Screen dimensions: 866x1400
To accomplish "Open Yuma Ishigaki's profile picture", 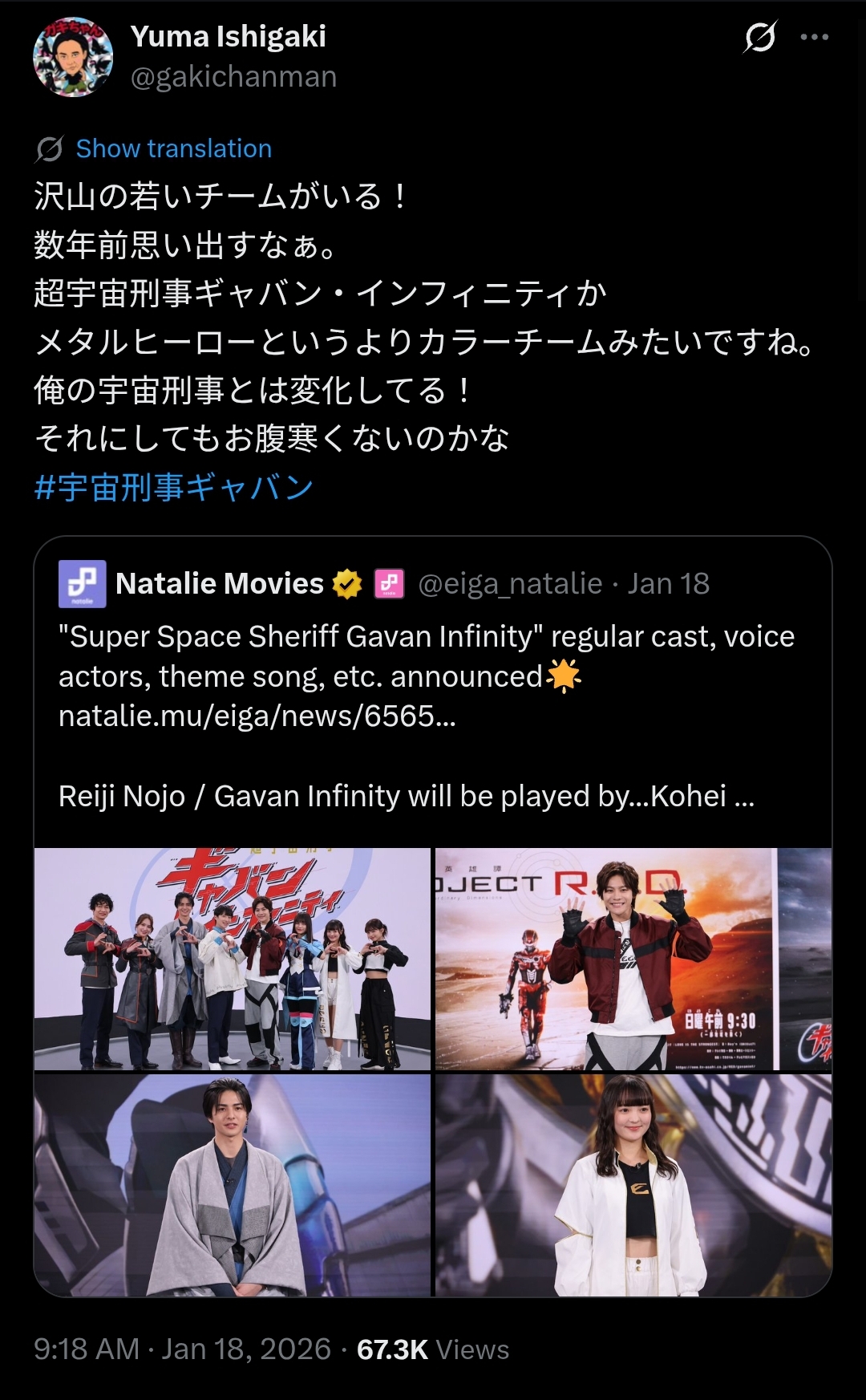I will pos(73,57).
